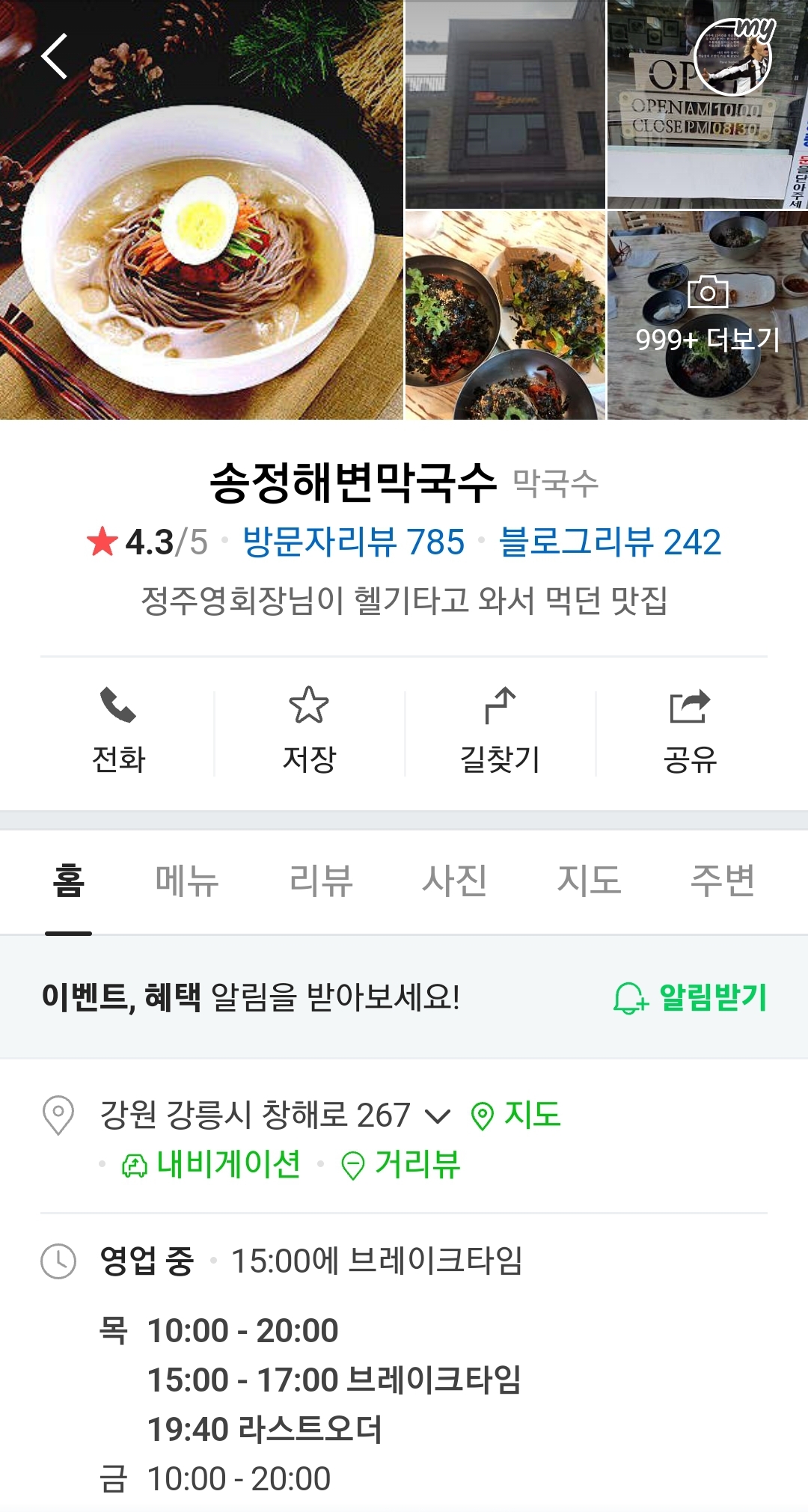This screenshot has width=808, height=1512.
Task: Switch to the 주변 tab
Action: [723, 881]
